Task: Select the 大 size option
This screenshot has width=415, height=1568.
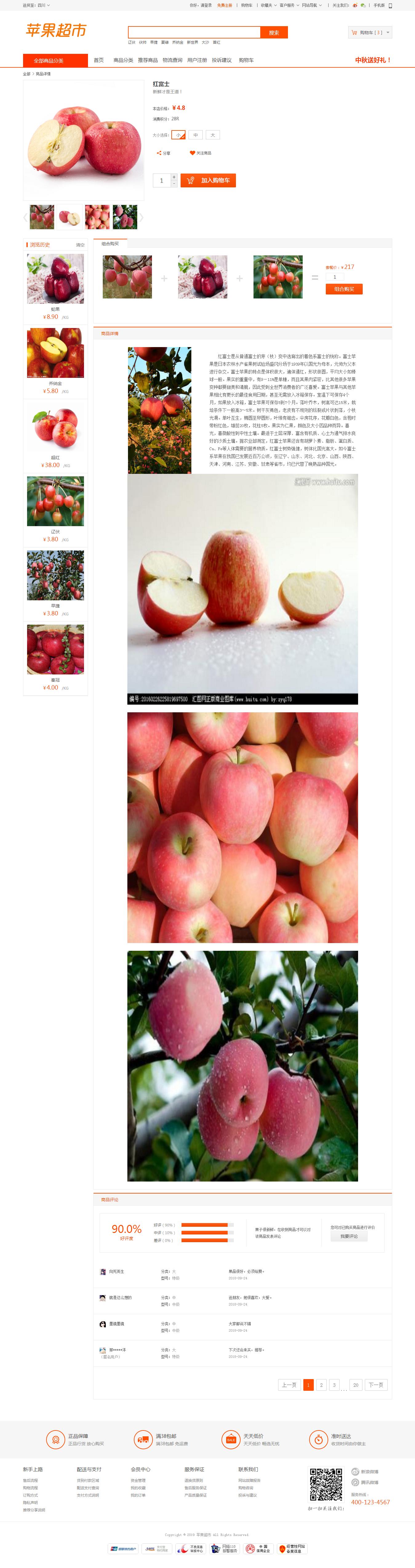Action: (x=212, y=136)
